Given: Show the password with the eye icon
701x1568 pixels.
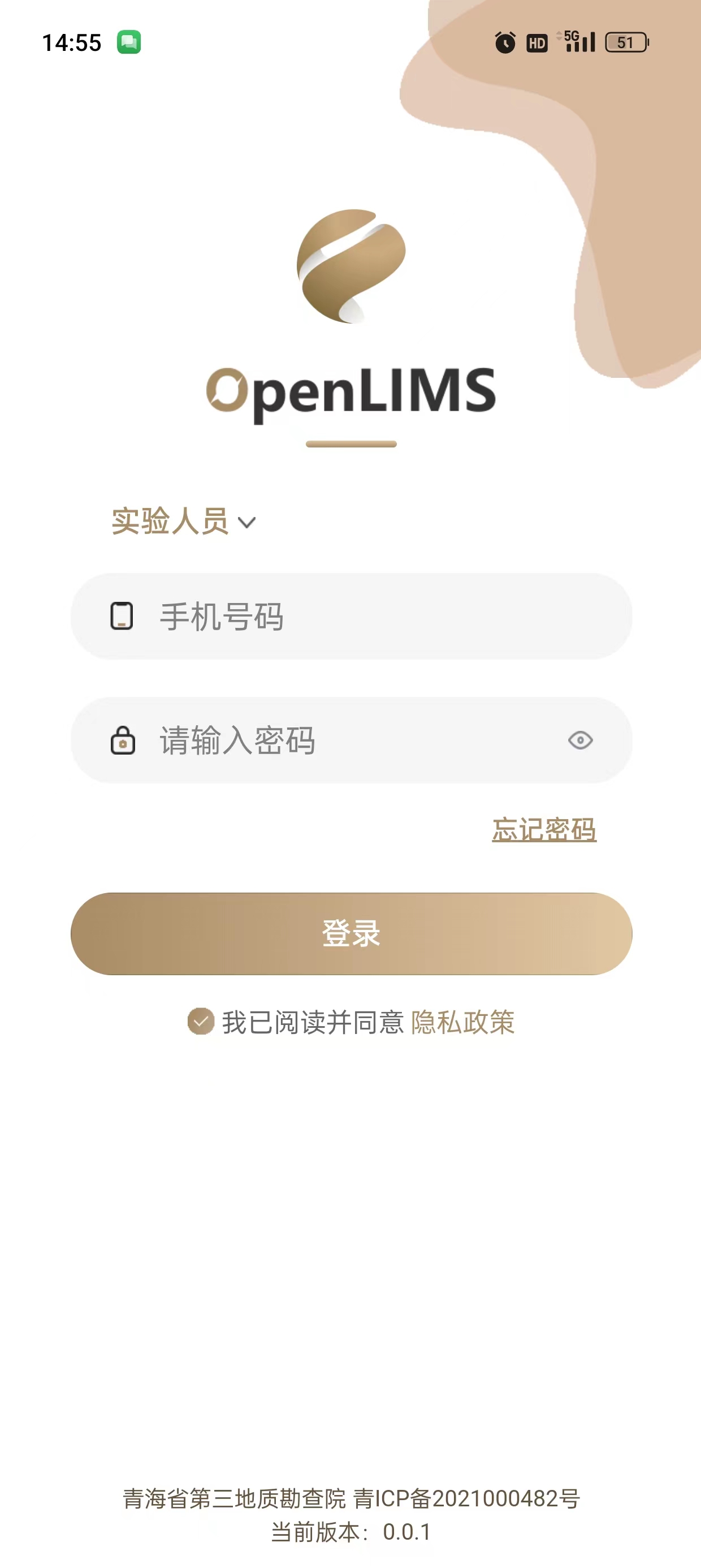Looking at the screenshot, I should coord(580,740).
